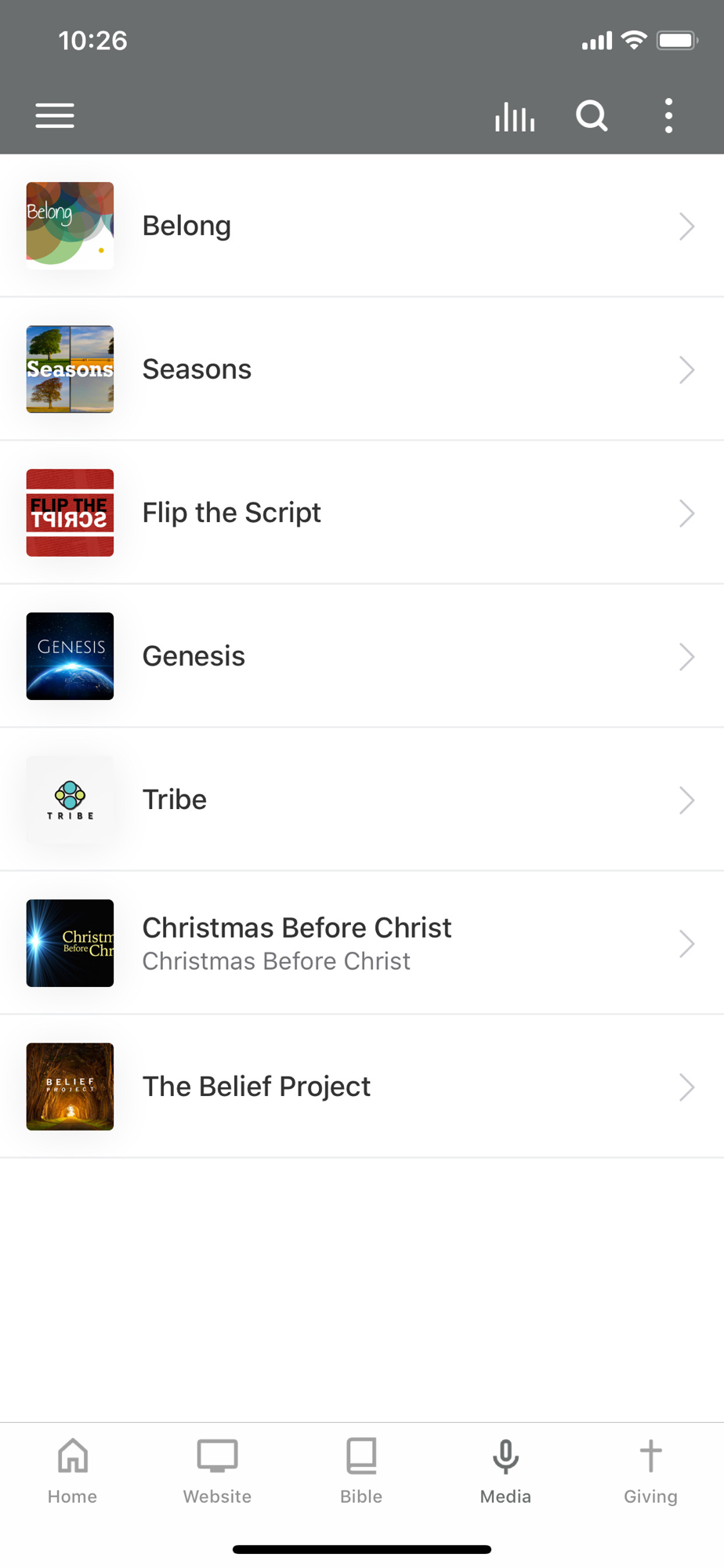The width and height of the screenshot is (724, 1568).
Task: Open Flip the Script series
Action: tap(362, 513)
